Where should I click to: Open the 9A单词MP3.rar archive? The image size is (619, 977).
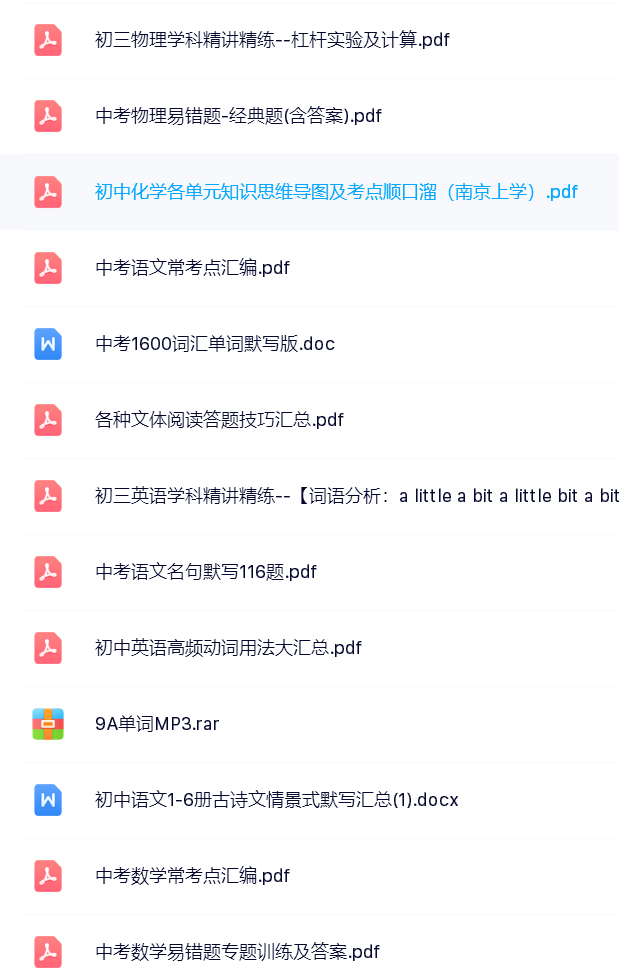157,724
